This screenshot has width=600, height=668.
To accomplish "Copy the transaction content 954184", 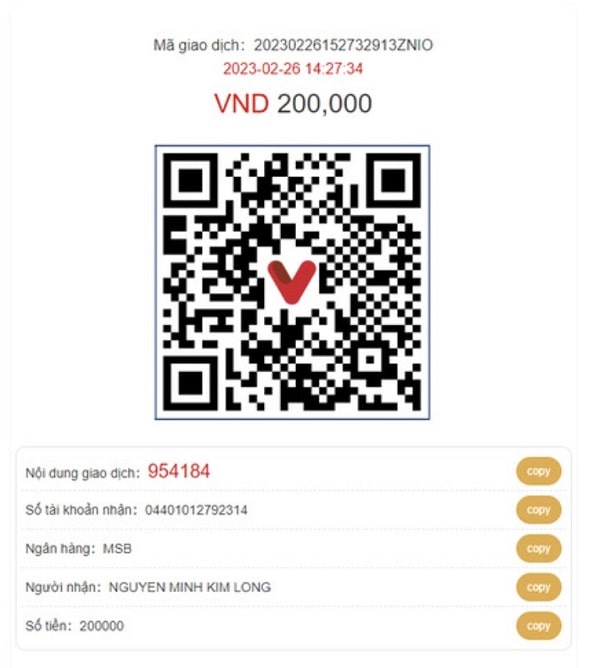I will click(x=538, y=471).
